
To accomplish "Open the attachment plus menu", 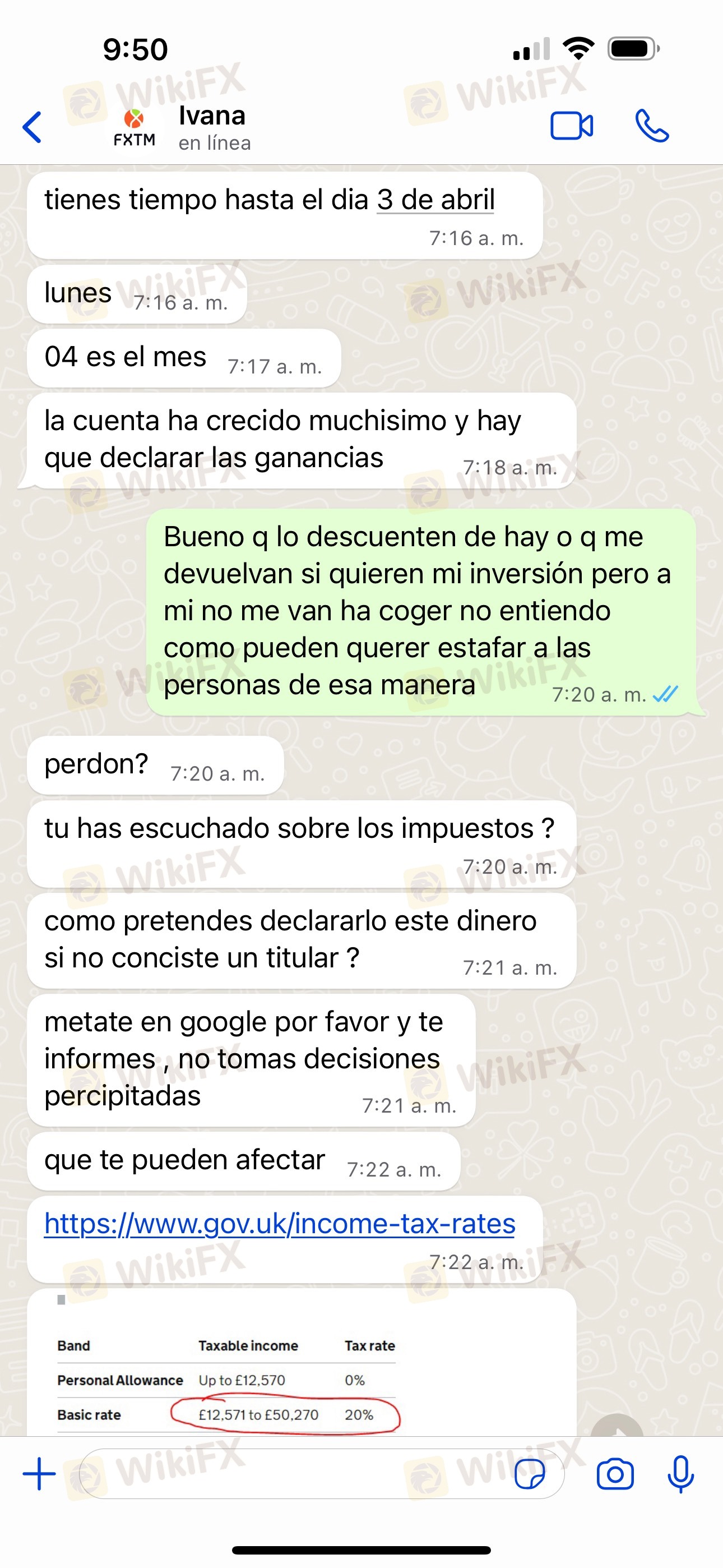I will 39,1474.
